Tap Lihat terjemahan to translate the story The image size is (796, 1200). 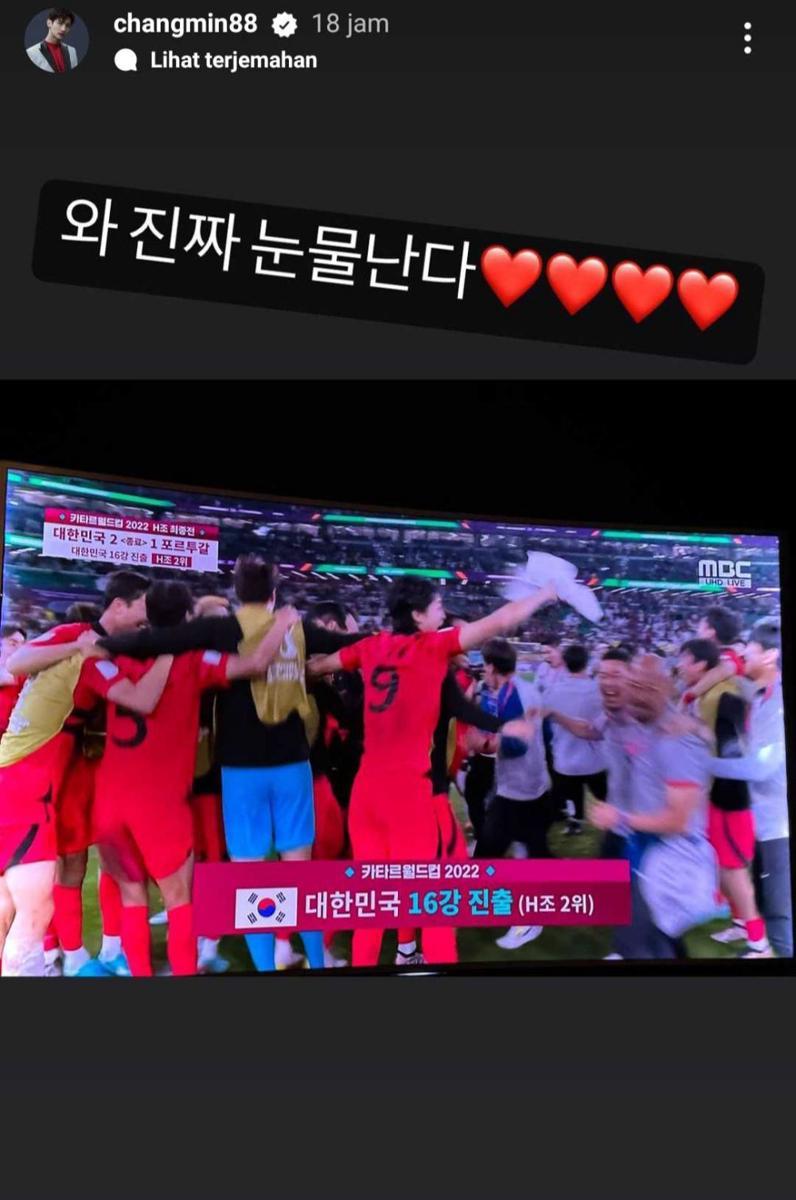[232, 60]
